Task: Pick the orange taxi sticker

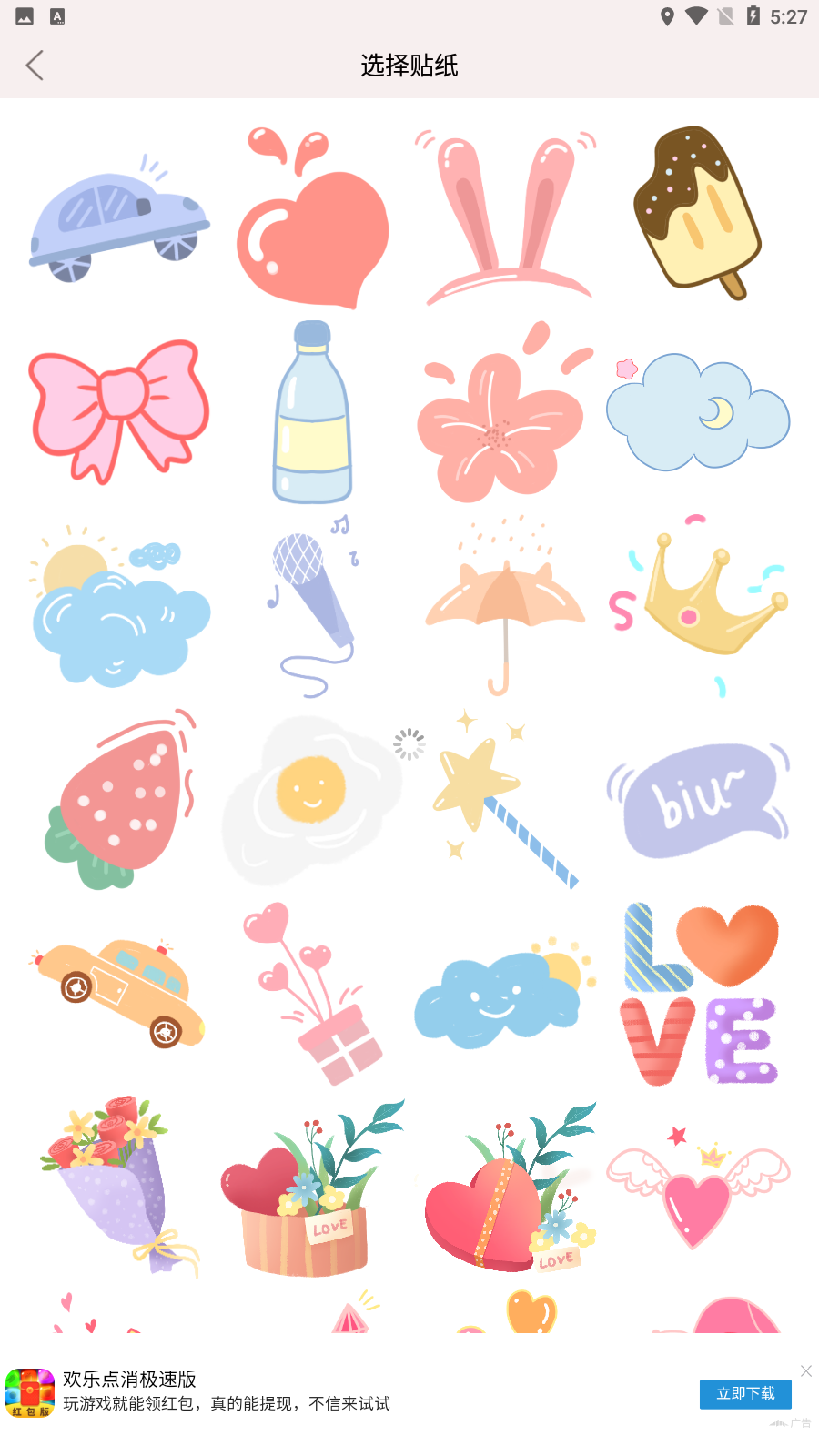Action: point(119,992)
